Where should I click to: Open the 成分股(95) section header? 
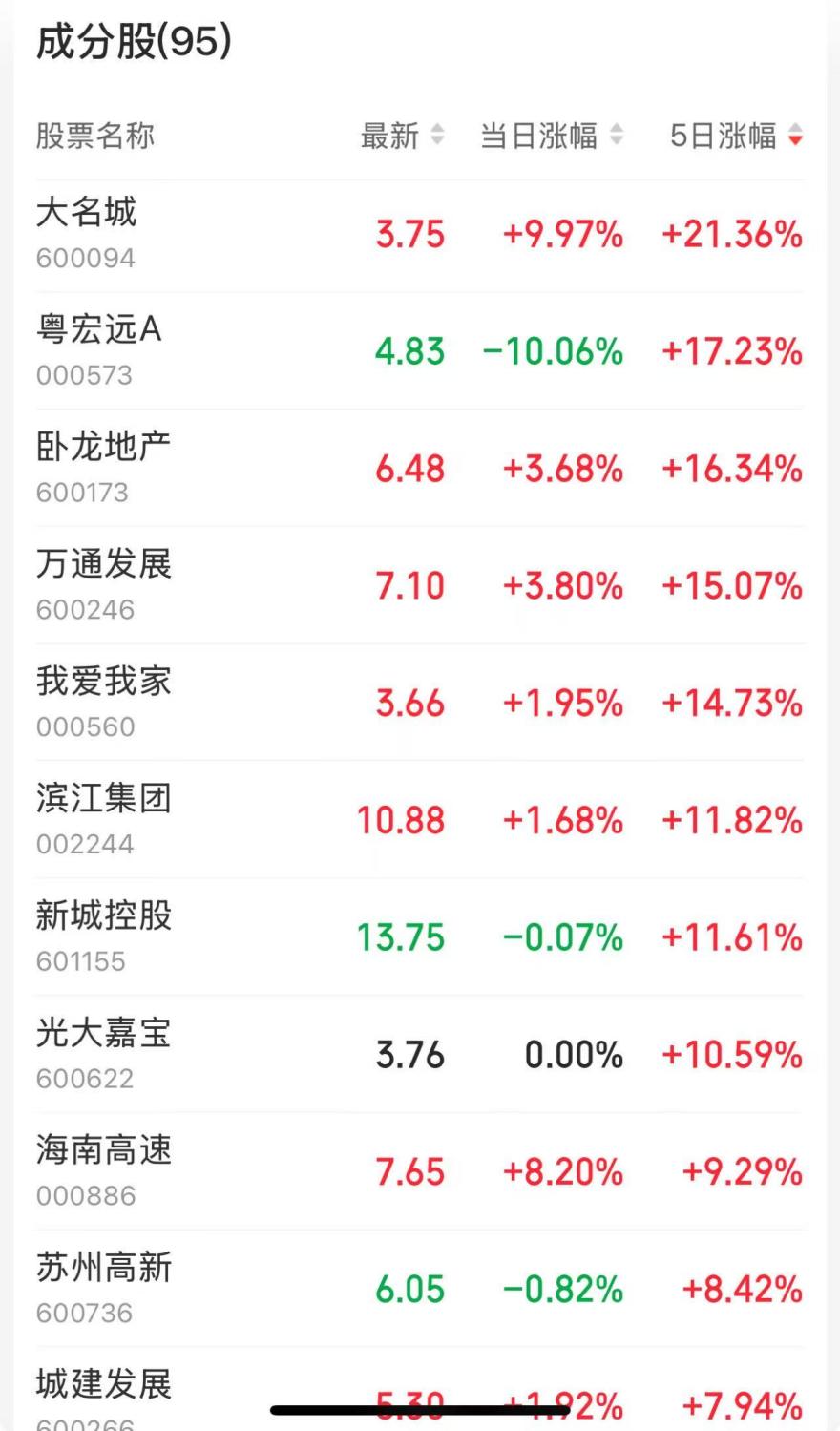(134, 40)
